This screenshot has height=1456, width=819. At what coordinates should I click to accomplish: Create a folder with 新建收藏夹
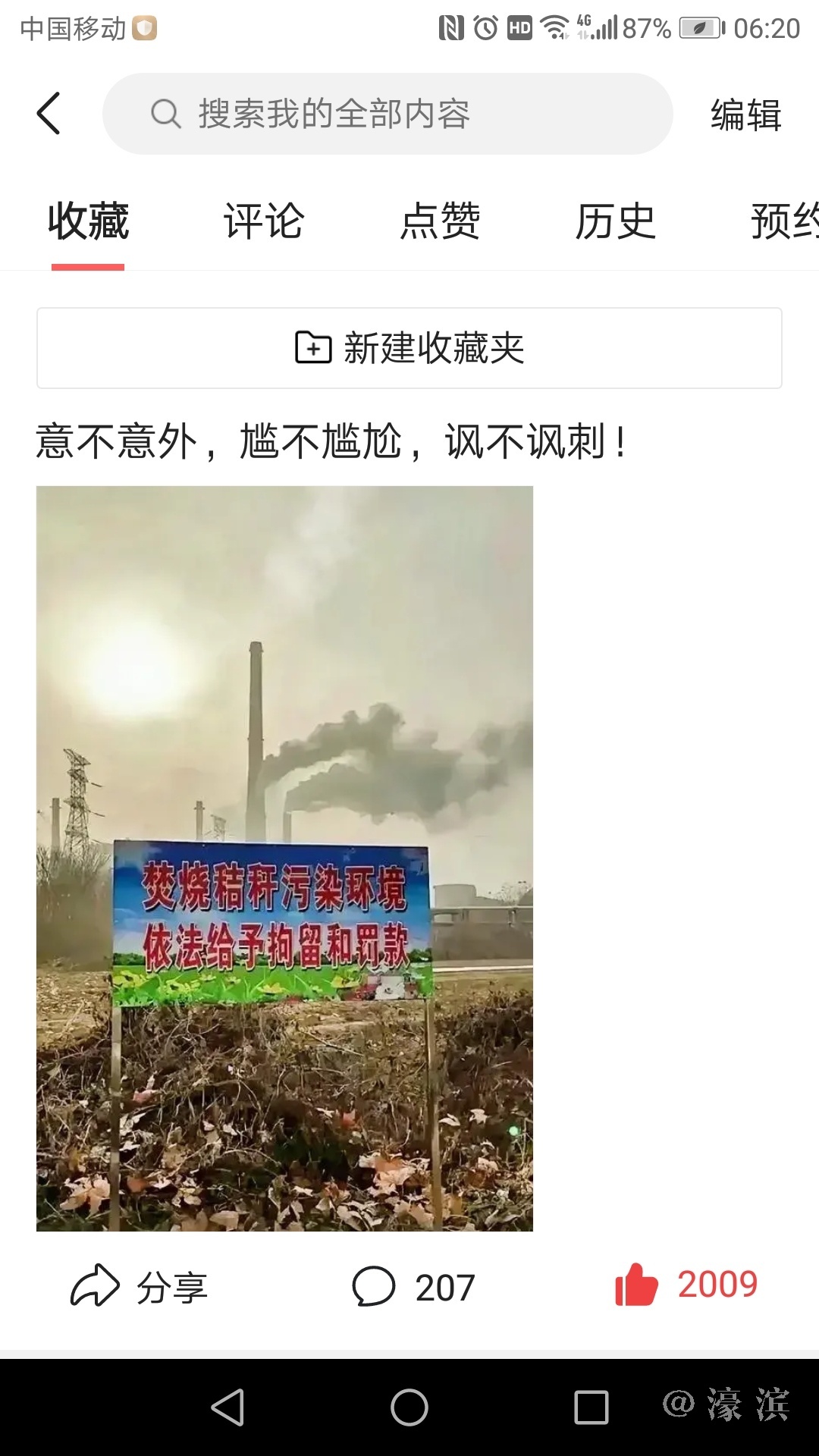coord(409,348)
